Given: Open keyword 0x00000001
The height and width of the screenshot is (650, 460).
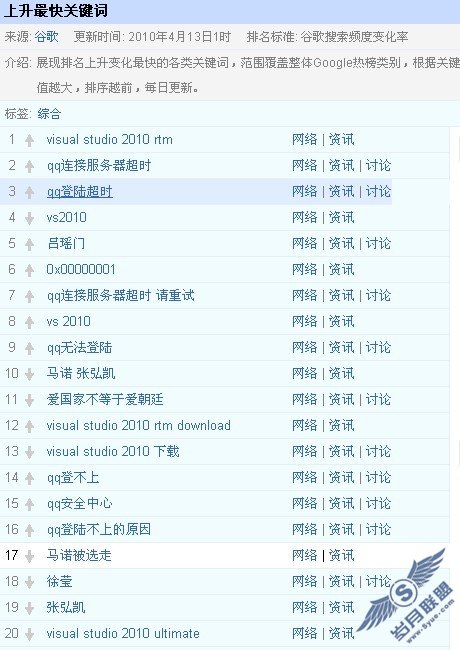Looking at the screenshot, I should (81, 269).
